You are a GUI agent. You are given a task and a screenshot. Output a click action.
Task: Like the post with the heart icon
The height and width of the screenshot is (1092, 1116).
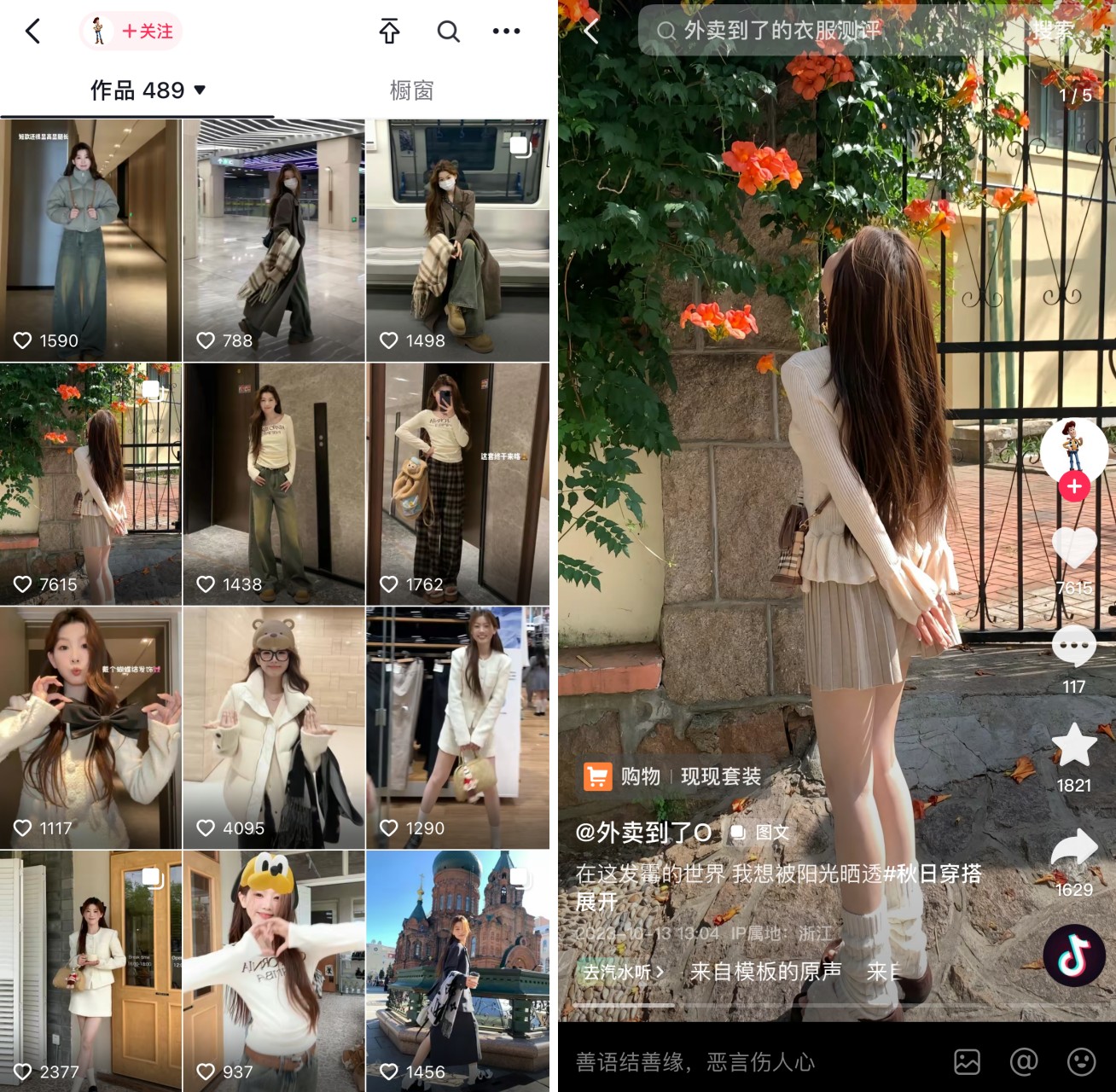tap(1073, 547)
